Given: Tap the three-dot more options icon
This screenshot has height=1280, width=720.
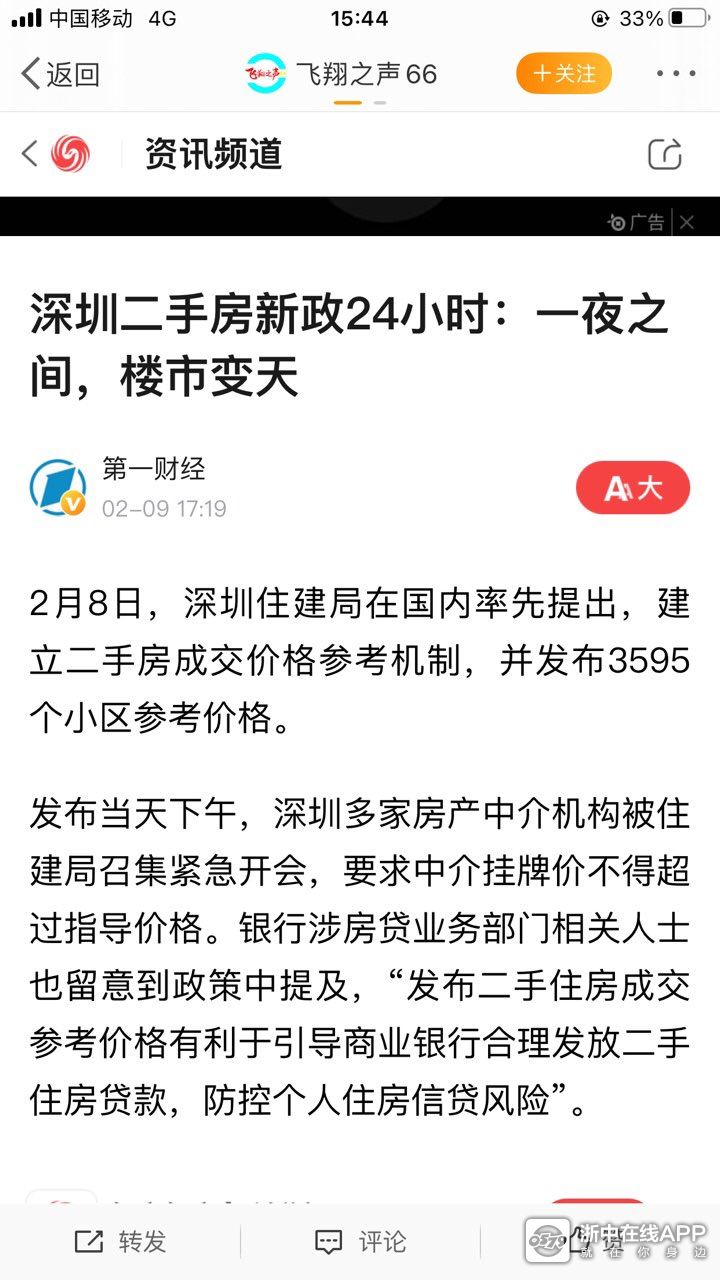Looking at the screenshot, I should (x=676, y=73).
